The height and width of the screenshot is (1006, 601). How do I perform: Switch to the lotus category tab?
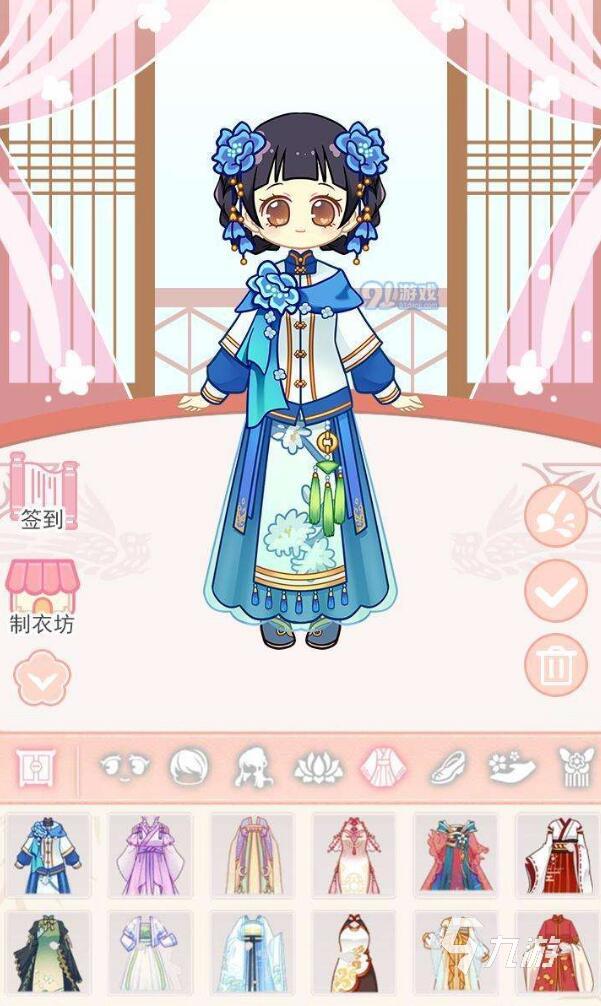pos(318,767)
